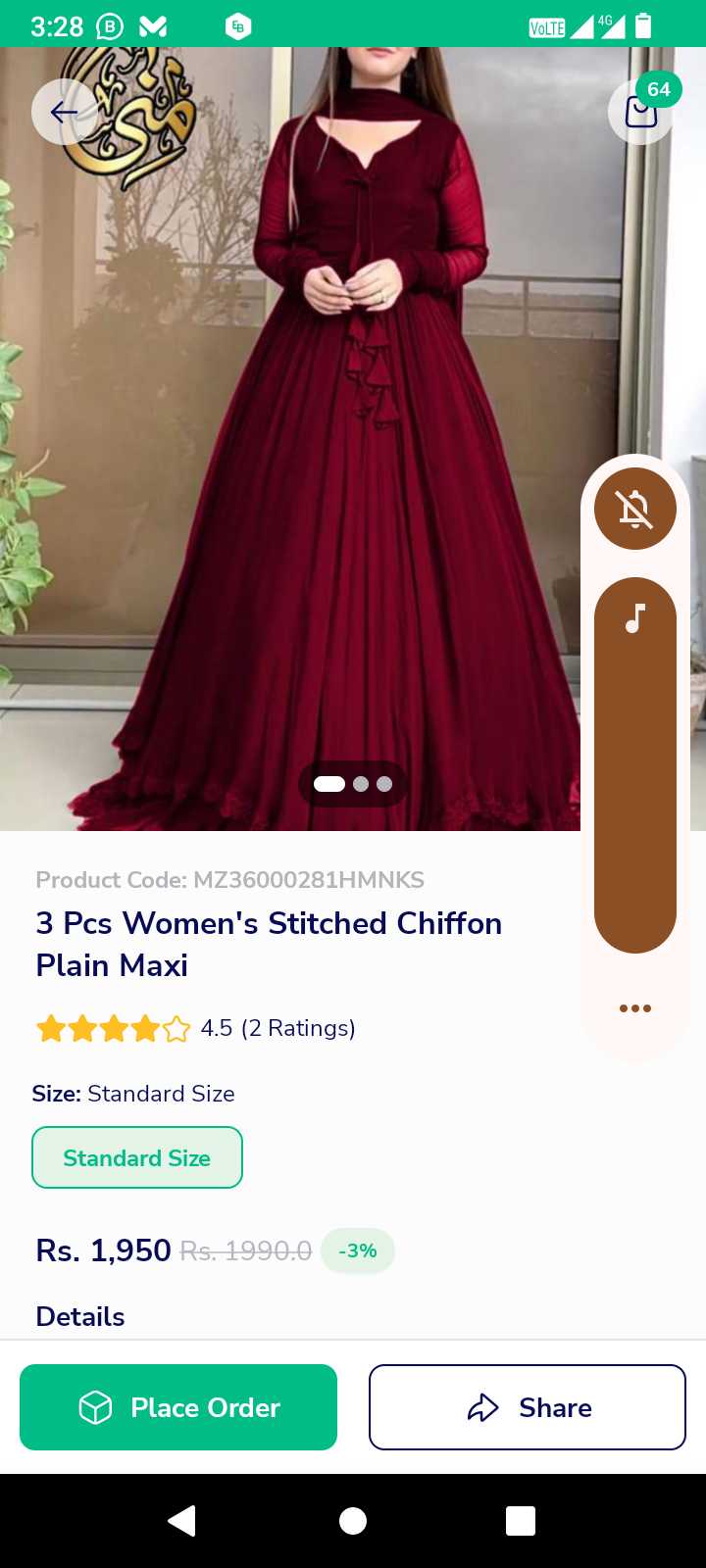706x1568 pixels.
Task: Tap the Place Order button
Action: (x=178, y=1407)
